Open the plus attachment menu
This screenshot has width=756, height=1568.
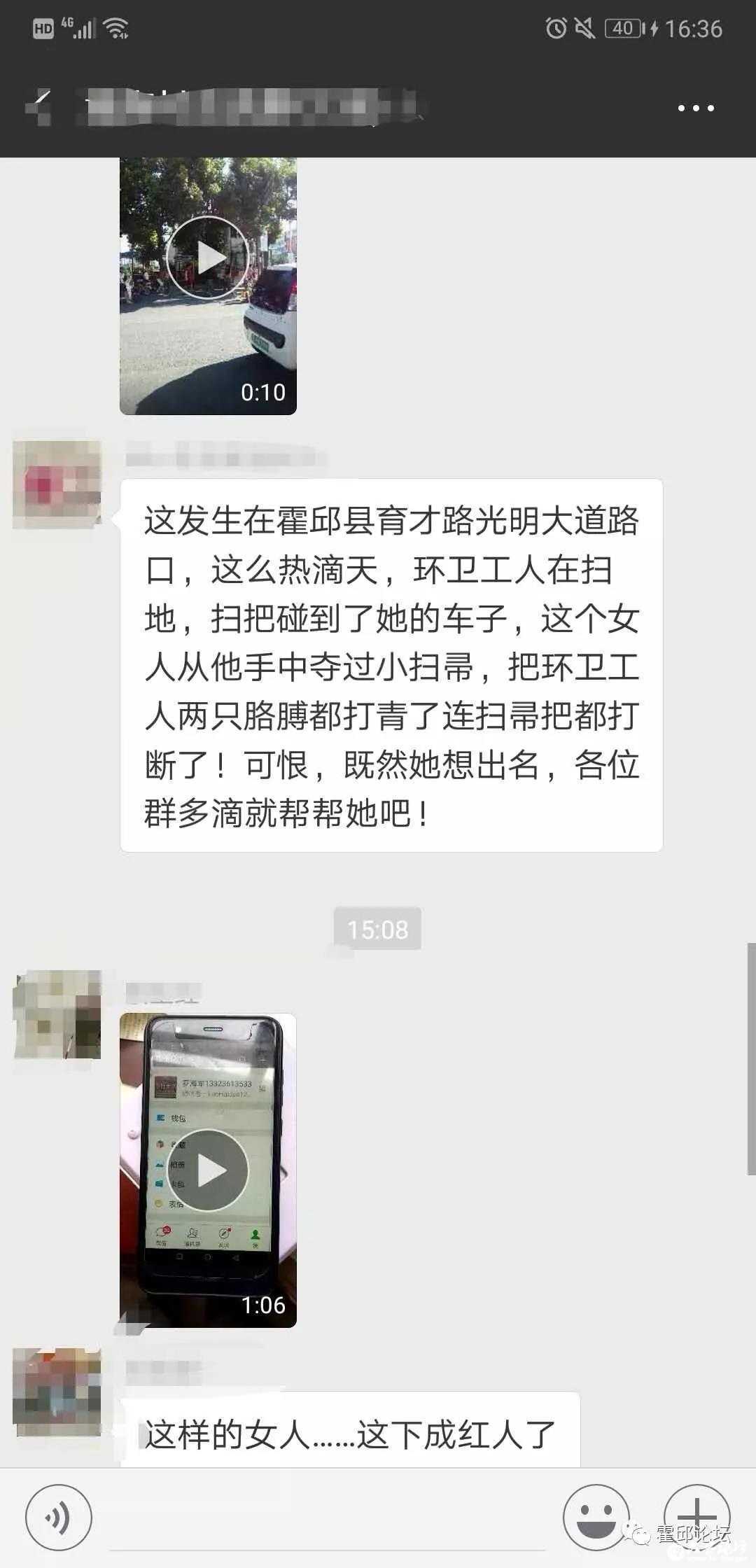pos(696,1517)
